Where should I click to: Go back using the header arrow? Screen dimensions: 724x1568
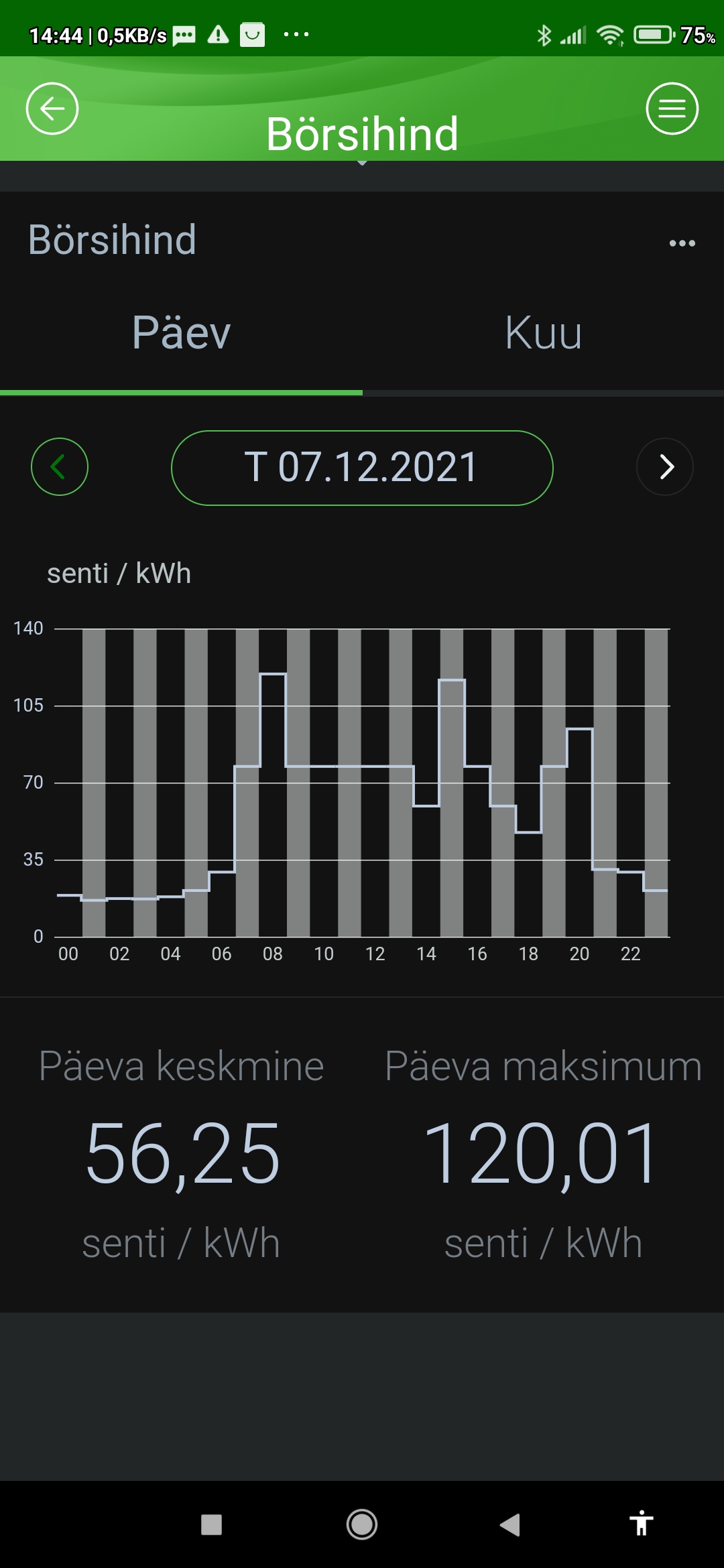(x=52, y=109)
